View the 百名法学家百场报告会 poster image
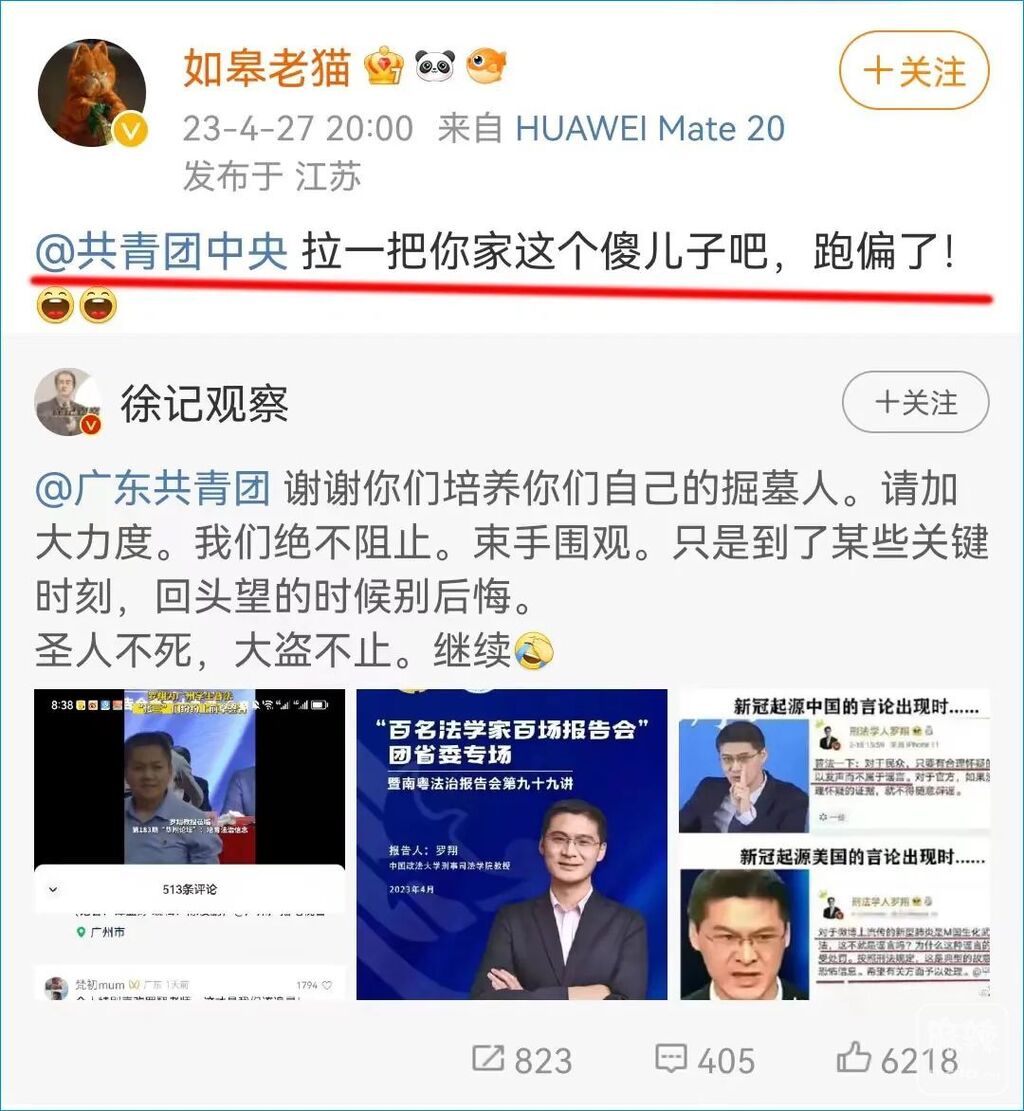1024x1111 pixels. pos(511,843)
